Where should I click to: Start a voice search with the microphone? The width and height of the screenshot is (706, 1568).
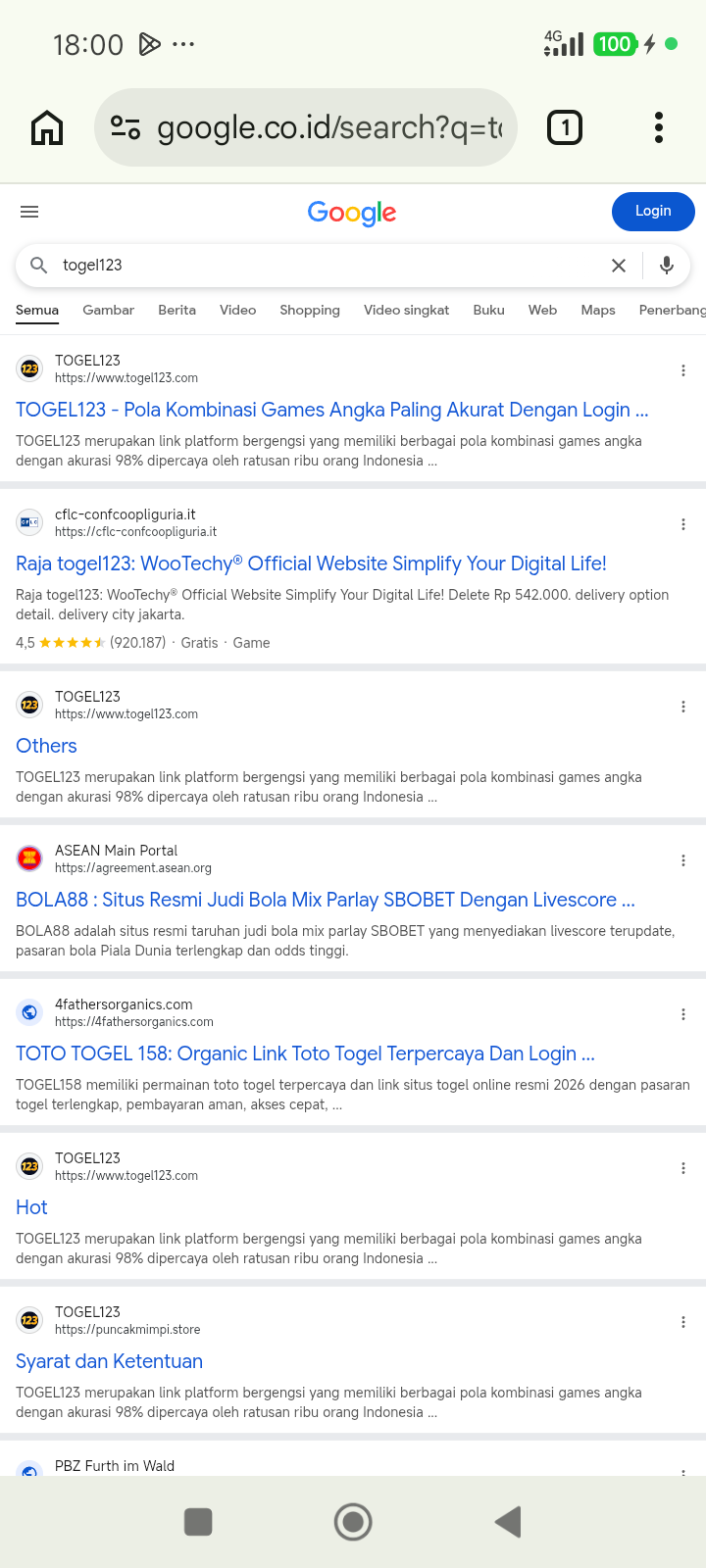point(667,266)
